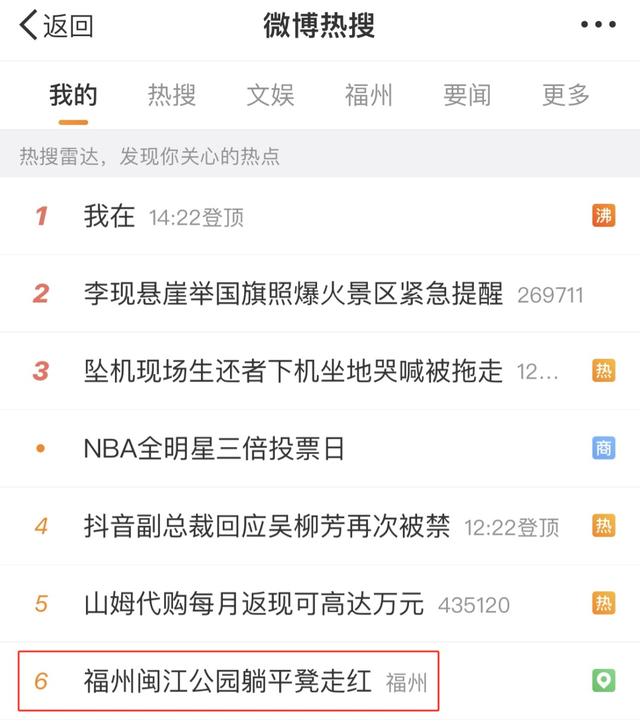
Task: Switch to the 要闻 tab
Action: [x=467, y=95]
